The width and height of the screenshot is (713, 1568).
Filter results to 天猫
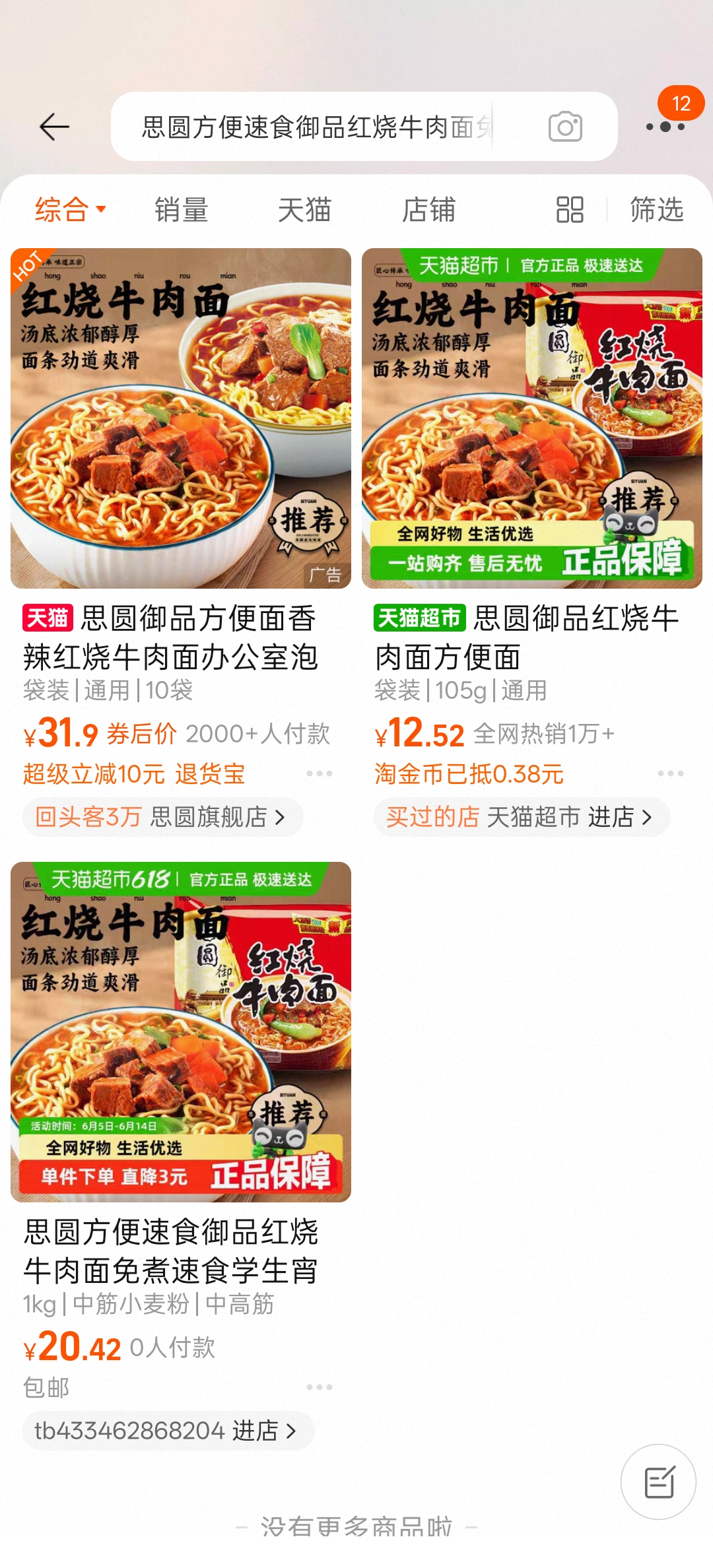click(304, 210)
